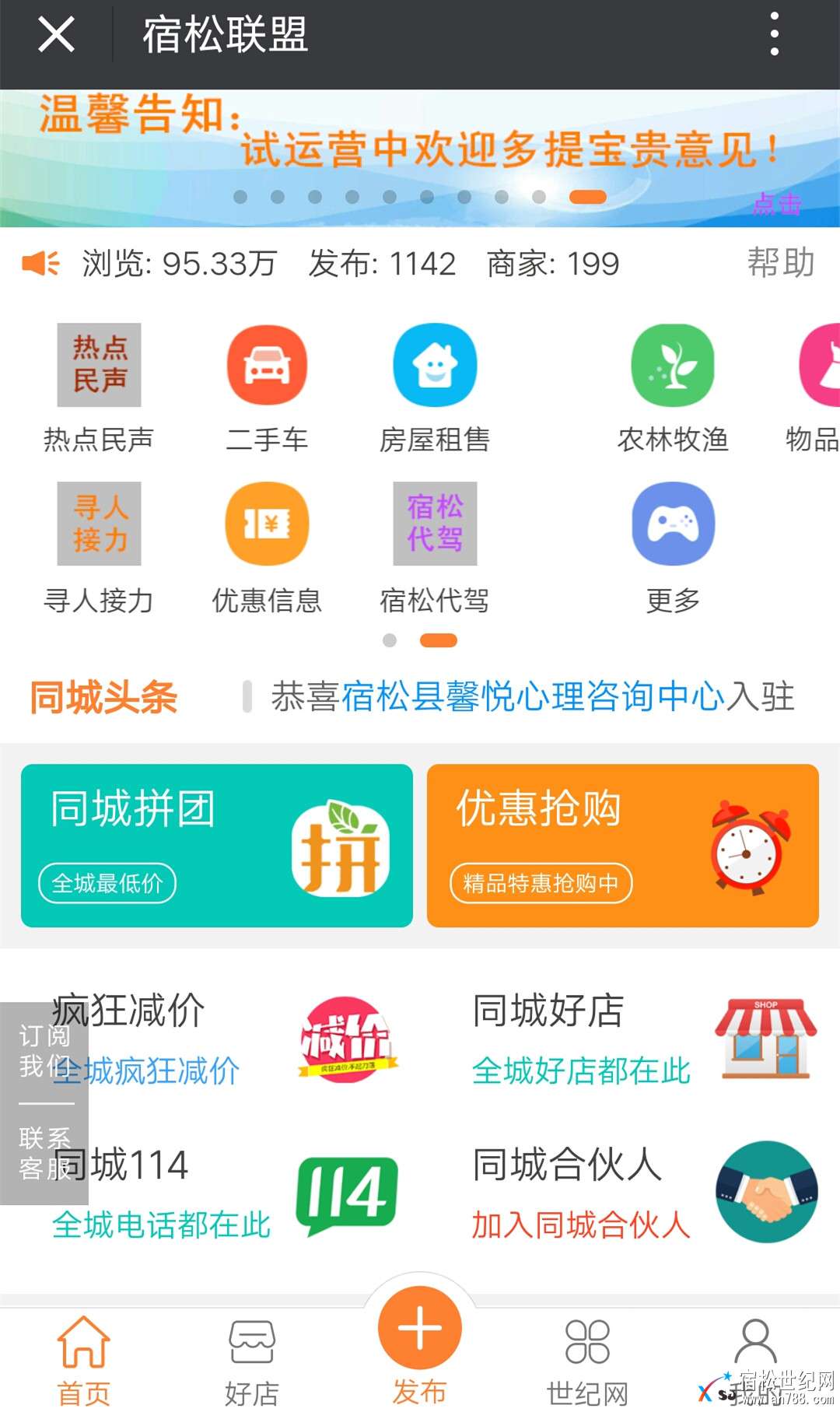Tap 联系客服 floating side button
Image resolution: width=840 pixels, height=1412 pixels.
[x=44, y=1154]
